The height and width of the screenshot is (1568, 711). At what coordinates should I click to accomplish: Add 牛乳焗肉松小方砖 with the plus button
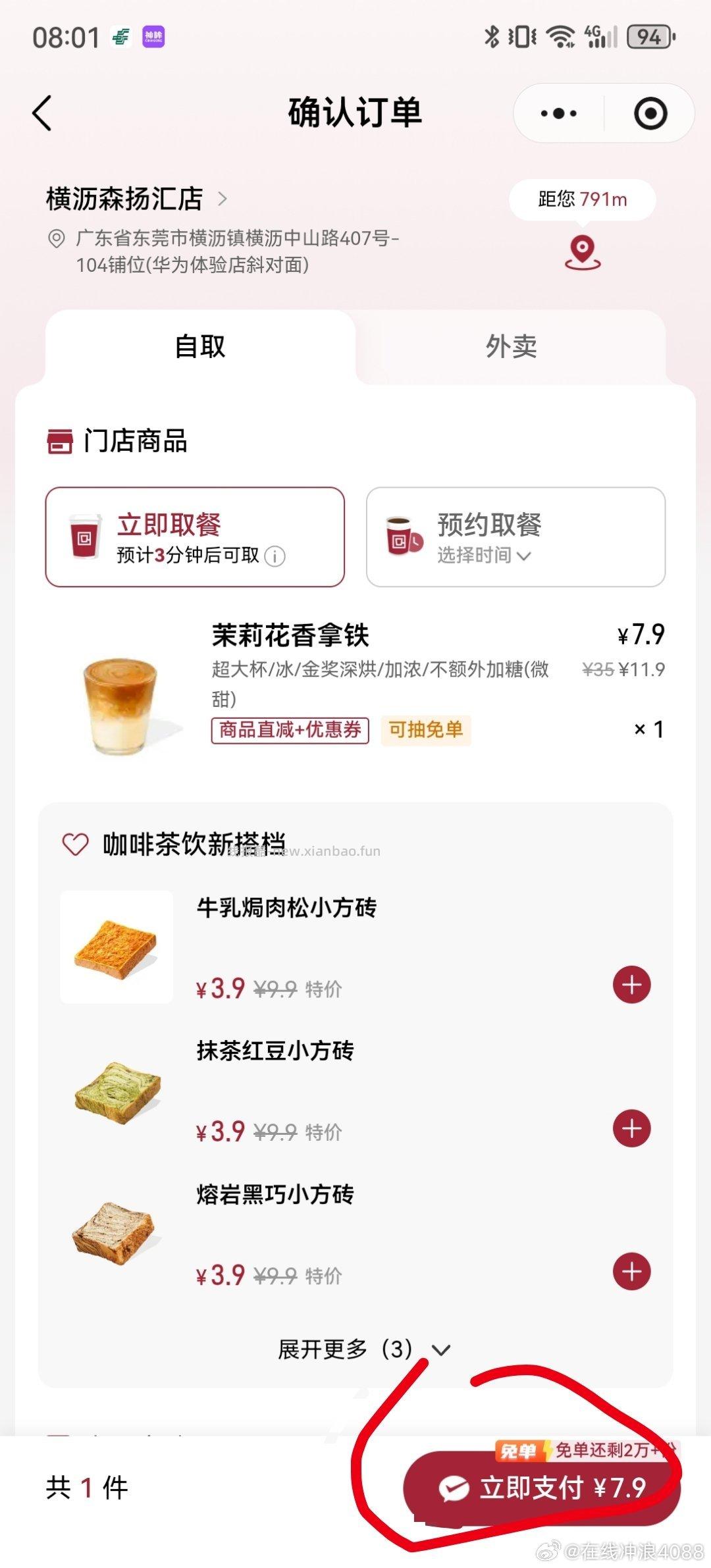633,985
